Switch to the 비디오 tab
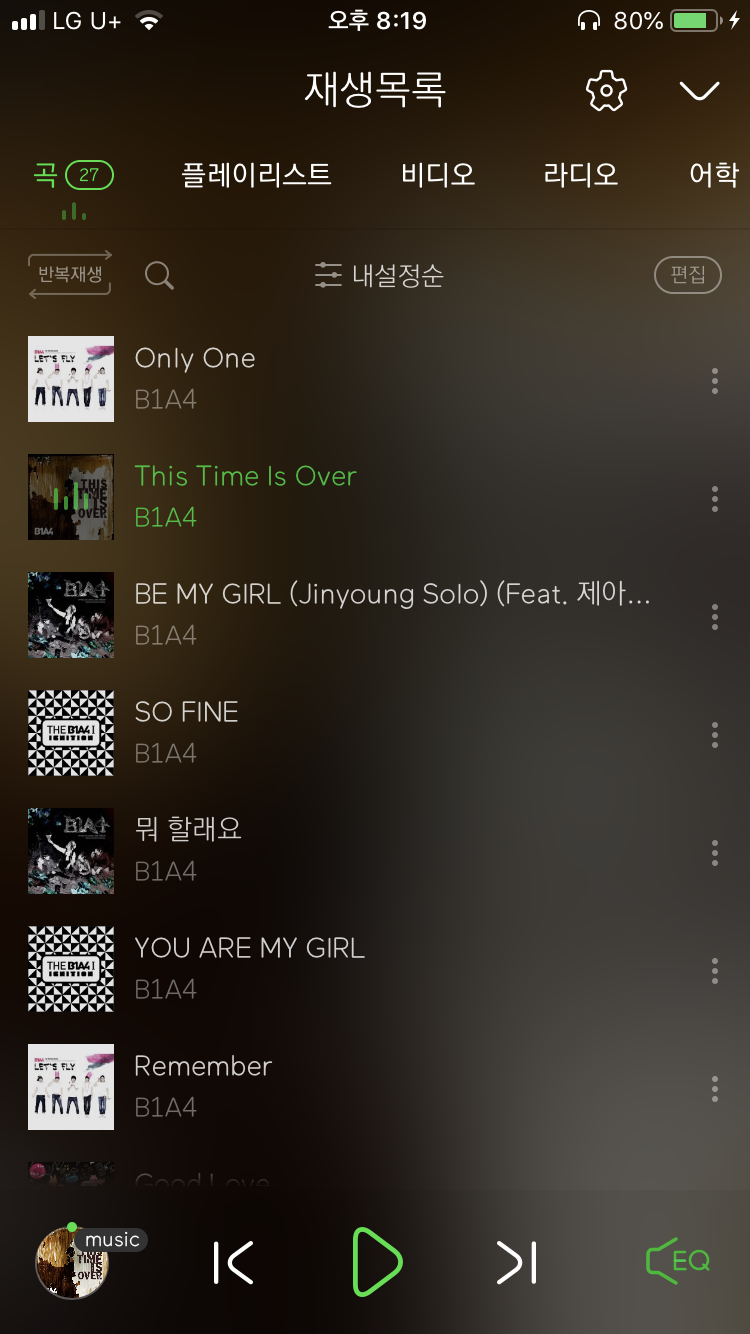 (438, 175)
